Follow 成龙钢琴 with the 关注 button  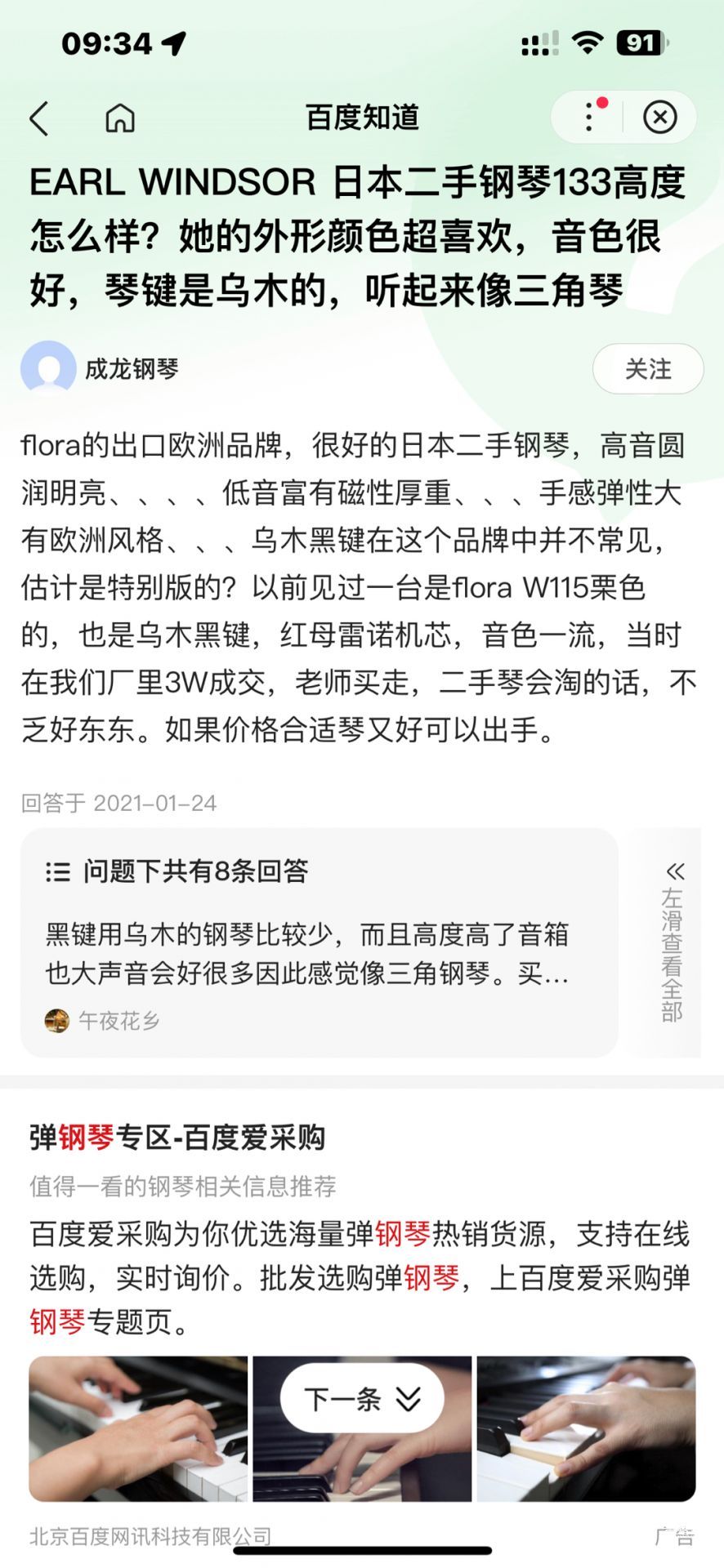click(x=648, y=369)
